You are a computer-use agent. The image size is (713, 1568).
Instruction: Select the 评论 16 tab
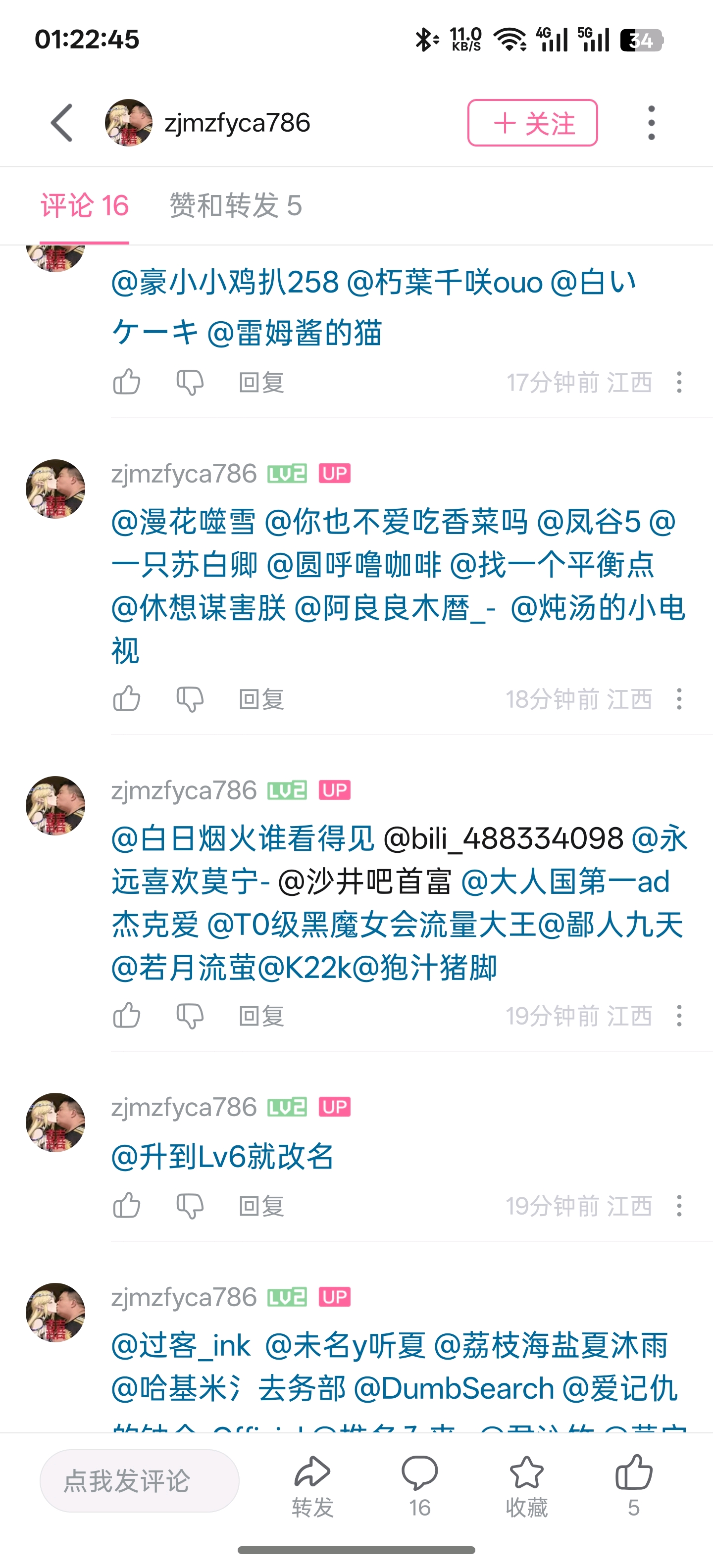[85, 206]
